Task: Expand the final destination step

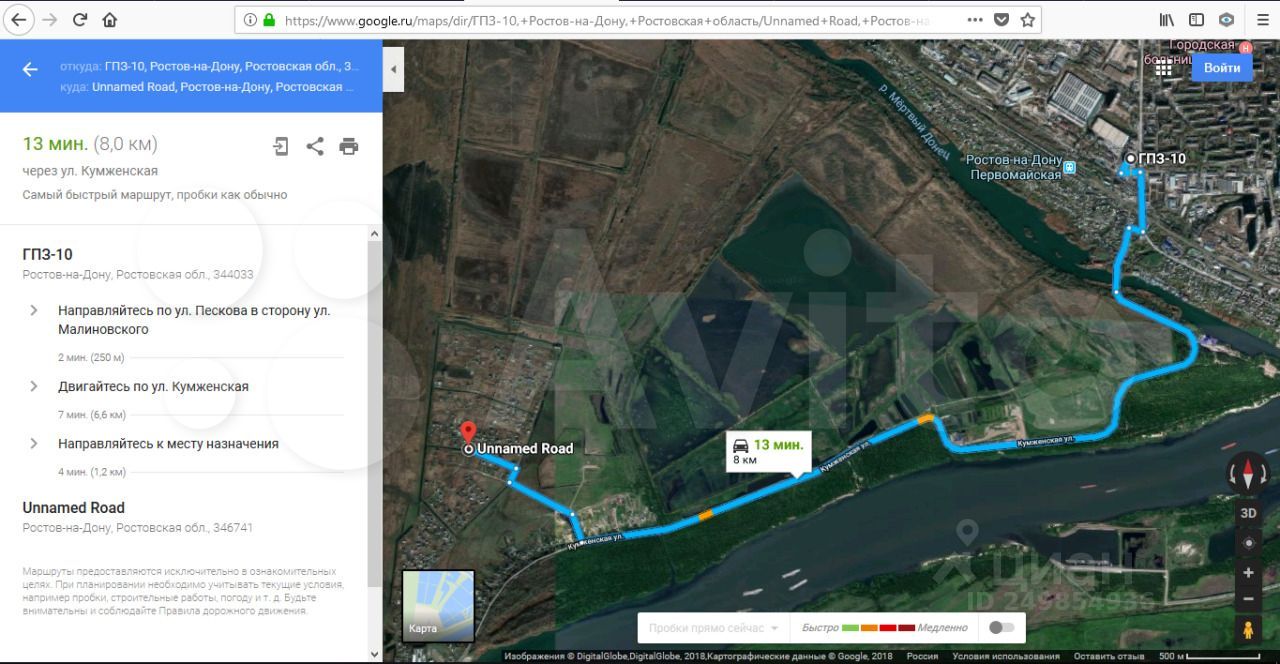Action: (34, 443)
